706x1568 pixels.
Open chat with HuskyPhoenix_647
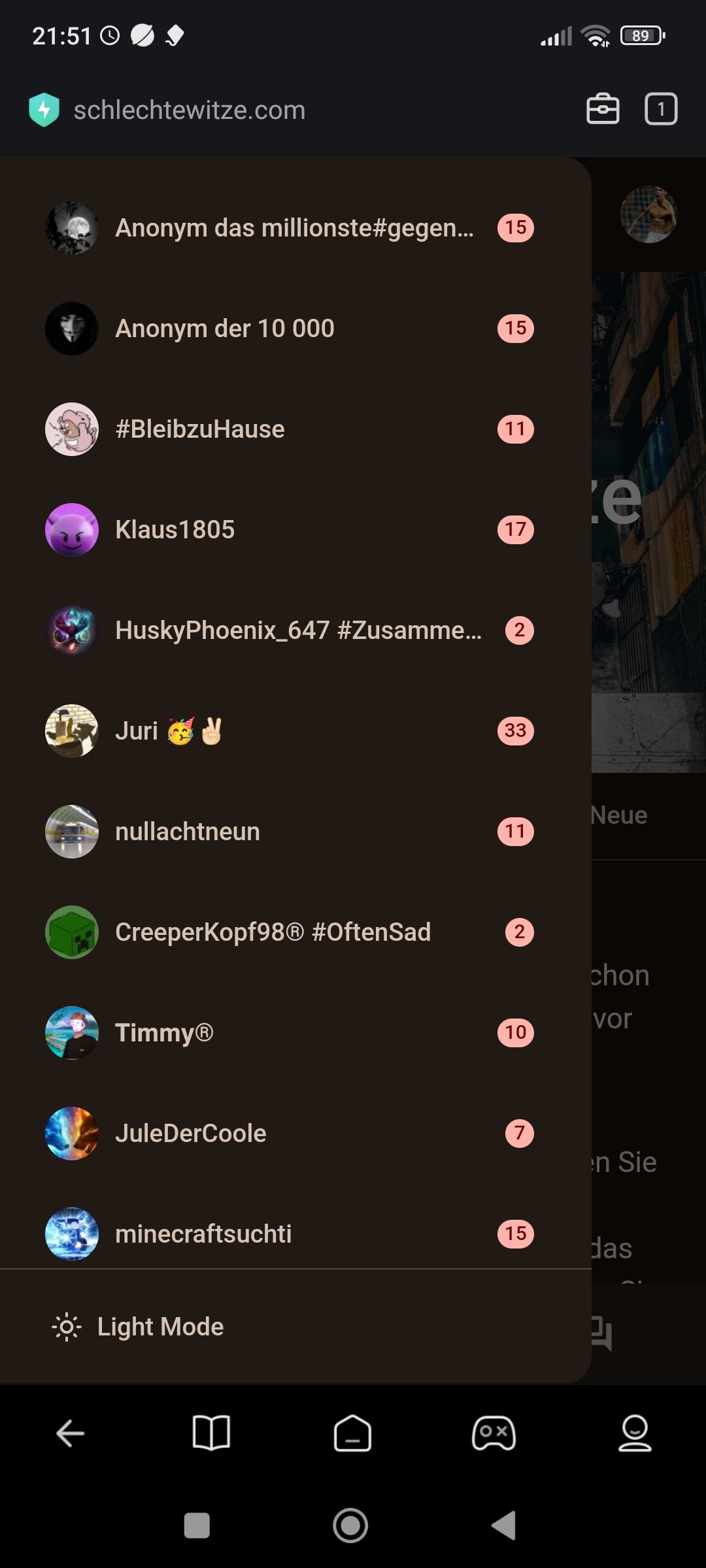click(298, 630)
